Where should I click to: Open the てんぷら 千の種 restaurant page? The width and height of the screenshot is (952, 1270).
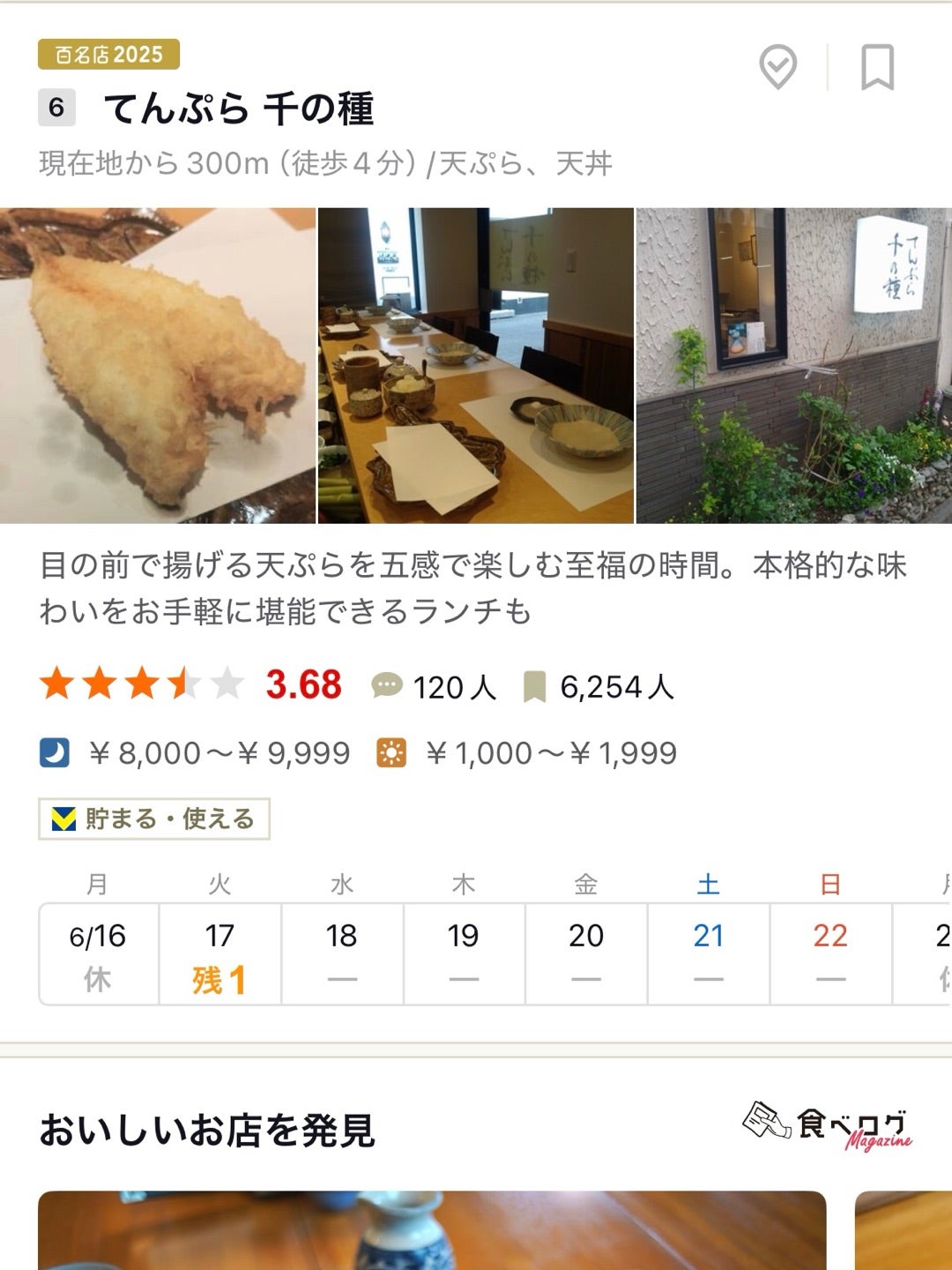coord(239,108)
